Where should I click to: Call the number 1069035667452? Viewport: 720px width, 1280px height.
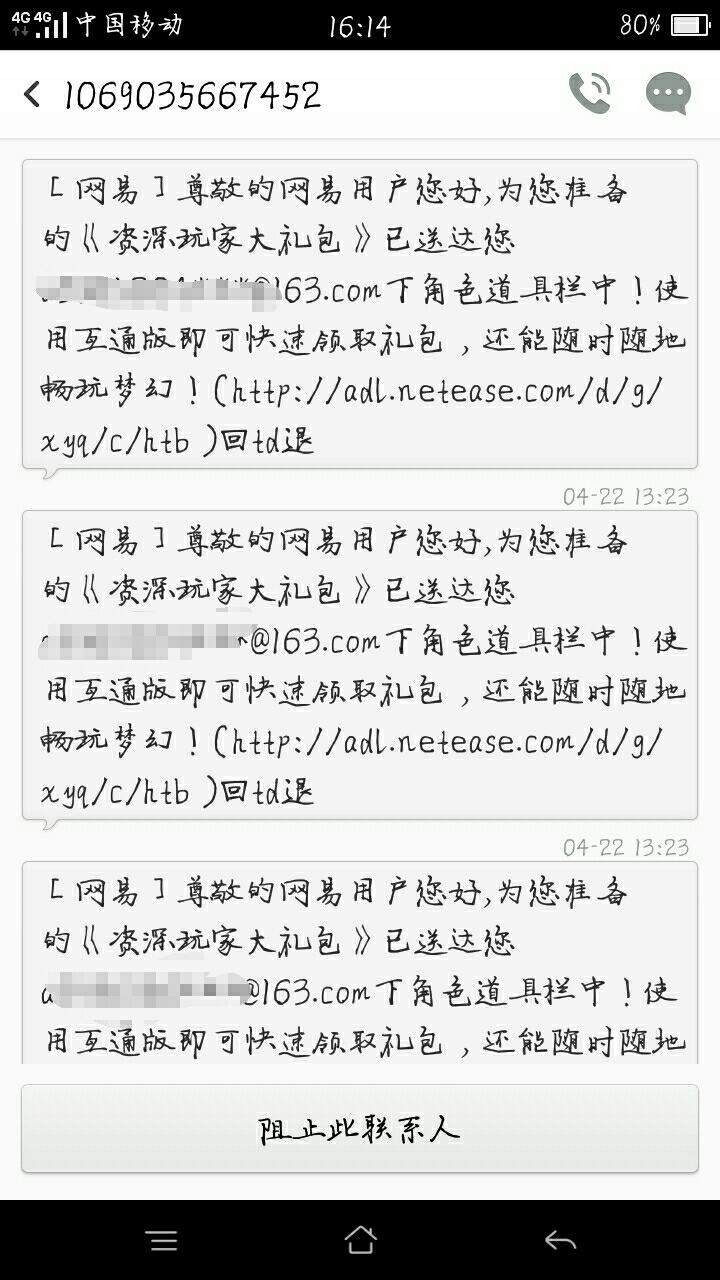point(590,93)
